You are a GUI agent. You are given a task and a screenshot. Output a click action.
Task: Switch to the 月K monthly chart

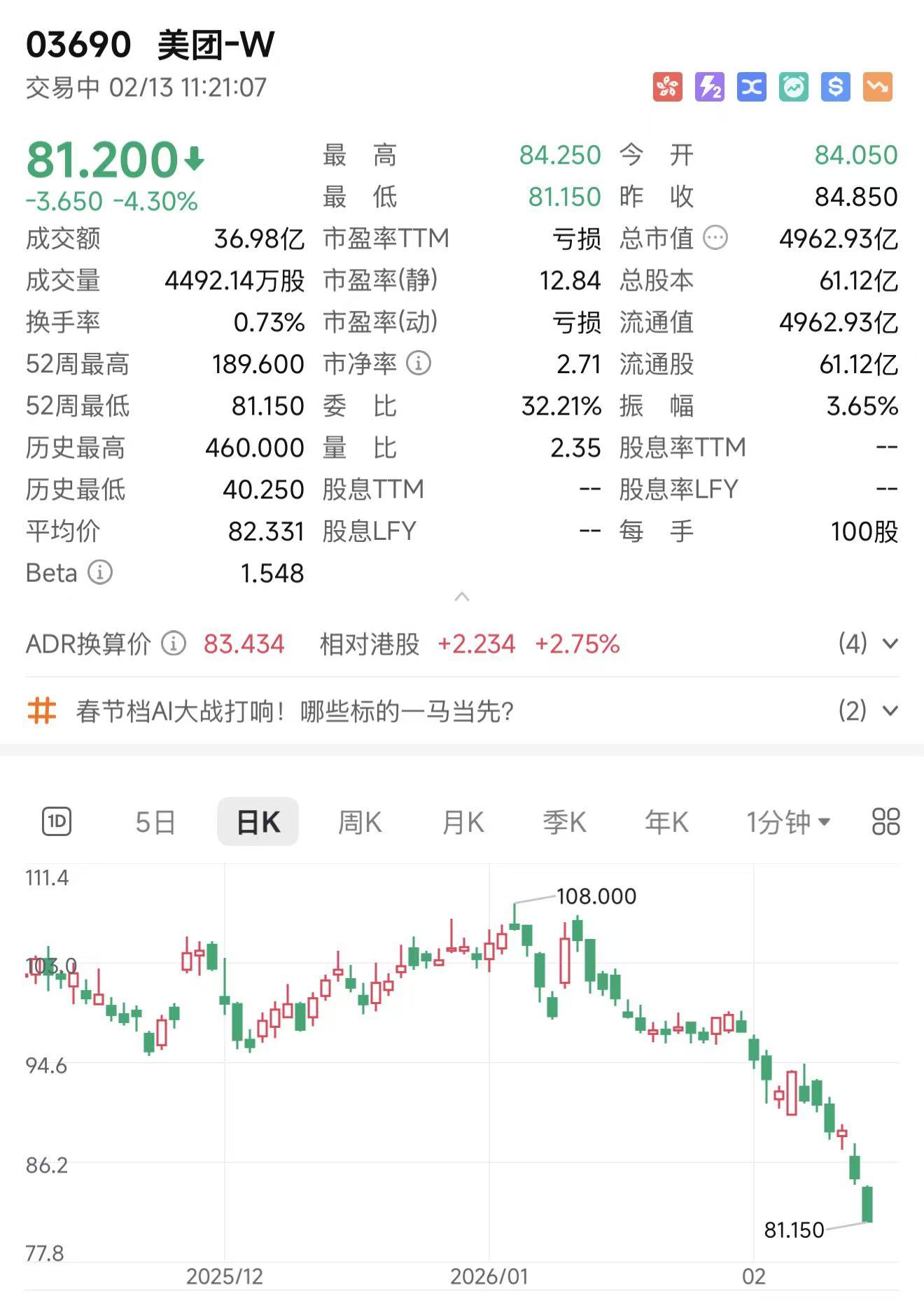(x=463, y=822)
